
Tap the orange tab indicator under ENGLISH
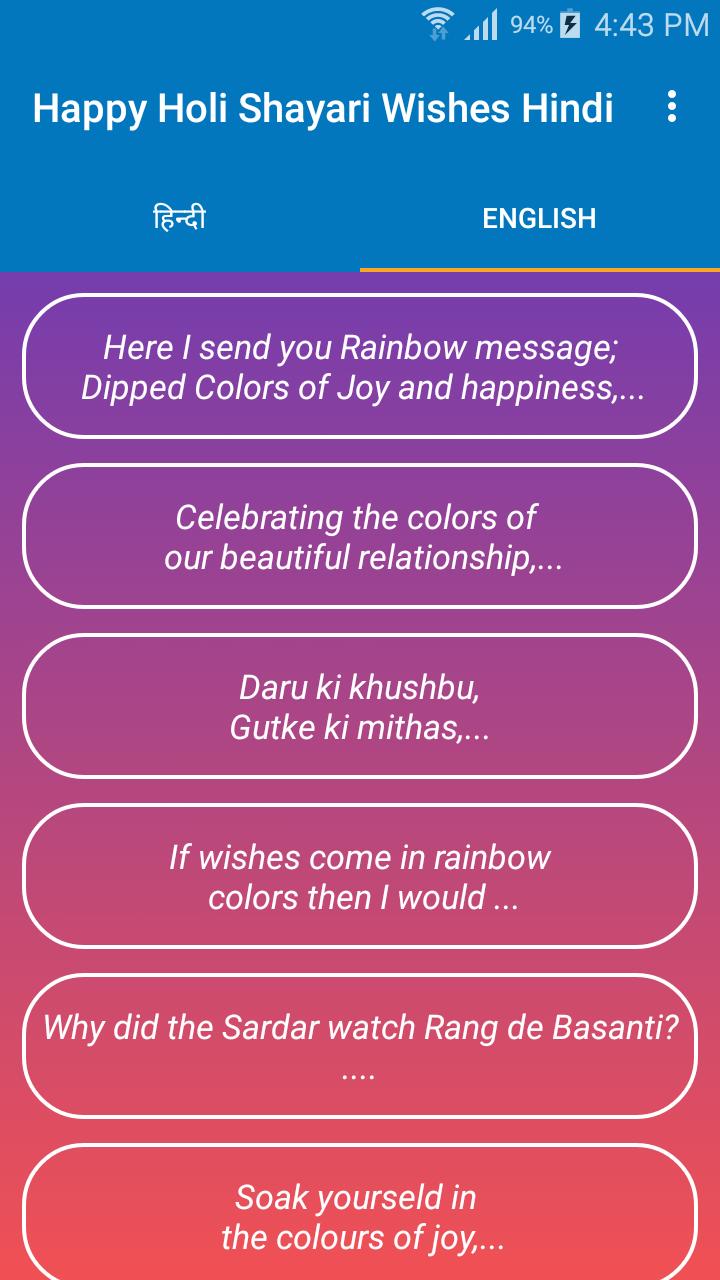(x=539, y=268)
